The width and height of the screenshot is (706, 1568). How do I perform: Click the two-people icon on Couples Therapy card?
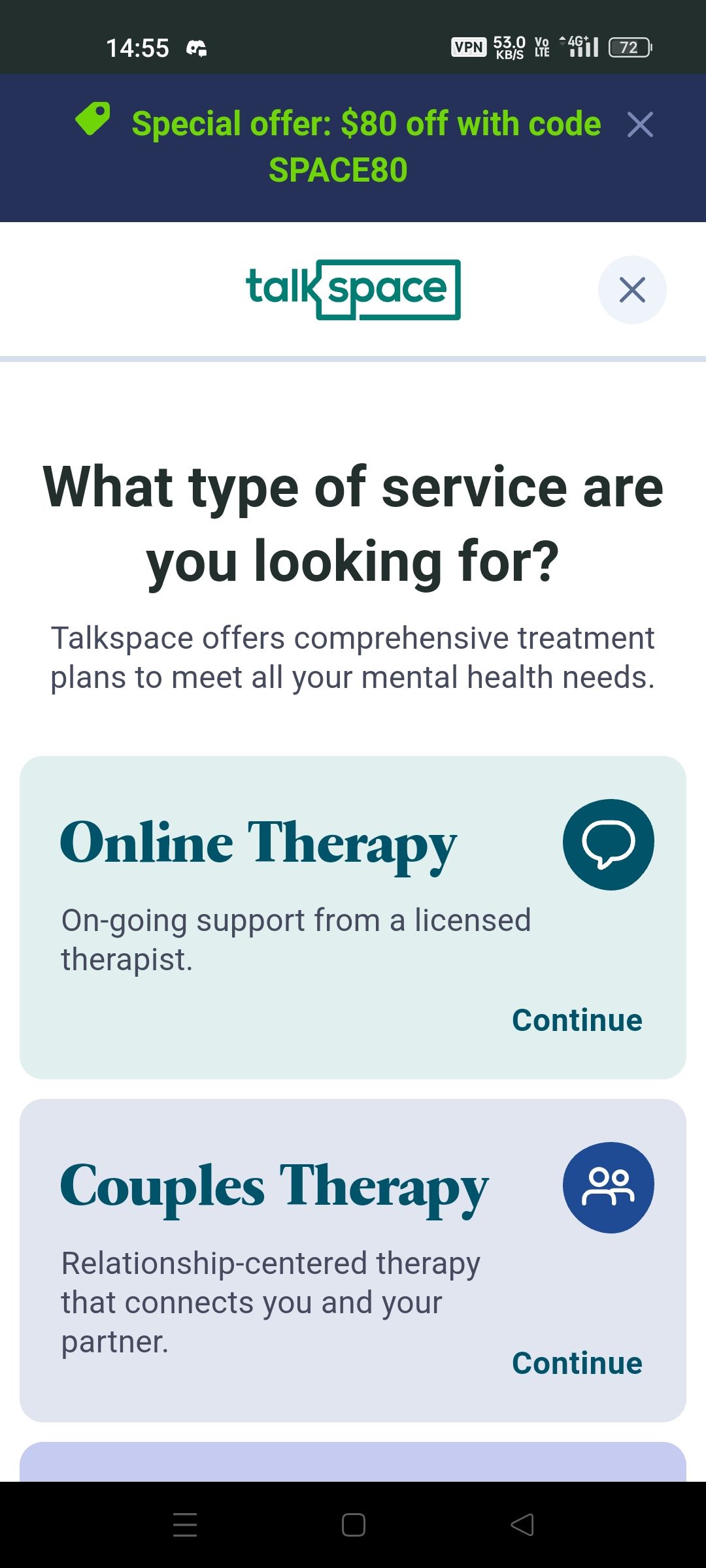[609, 1186]
